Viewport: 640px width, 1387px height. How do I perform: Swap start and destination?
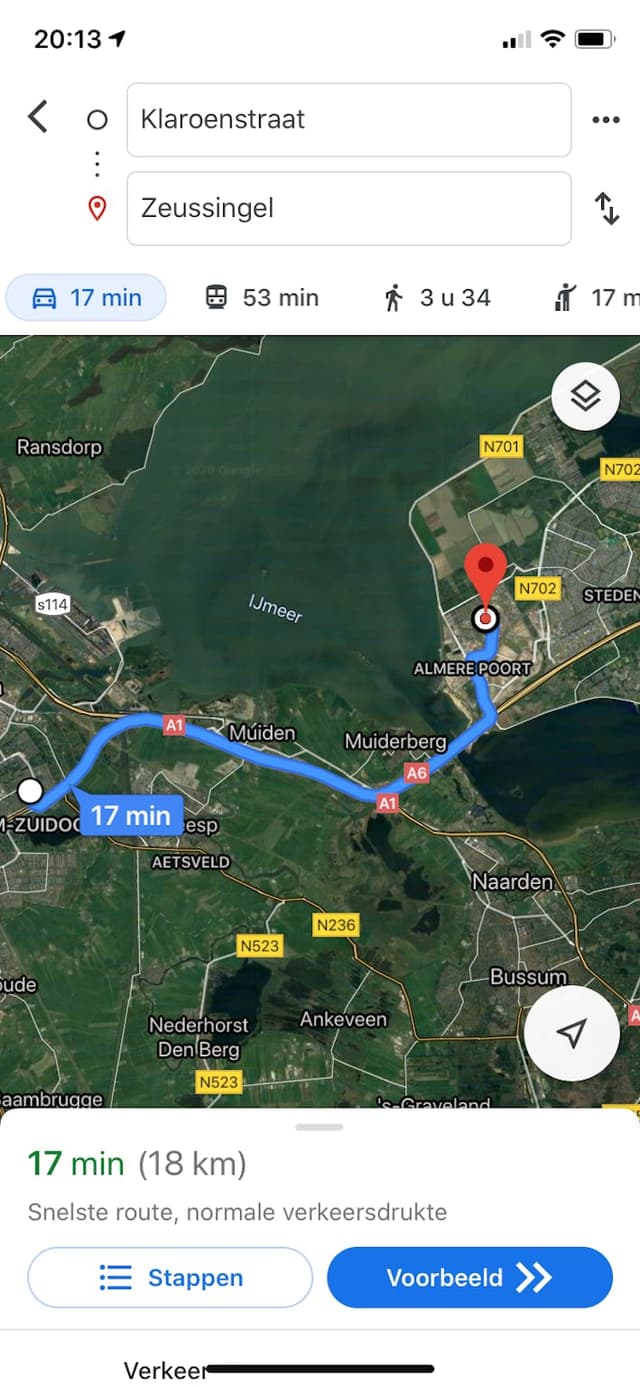click(x=607, y=209)
